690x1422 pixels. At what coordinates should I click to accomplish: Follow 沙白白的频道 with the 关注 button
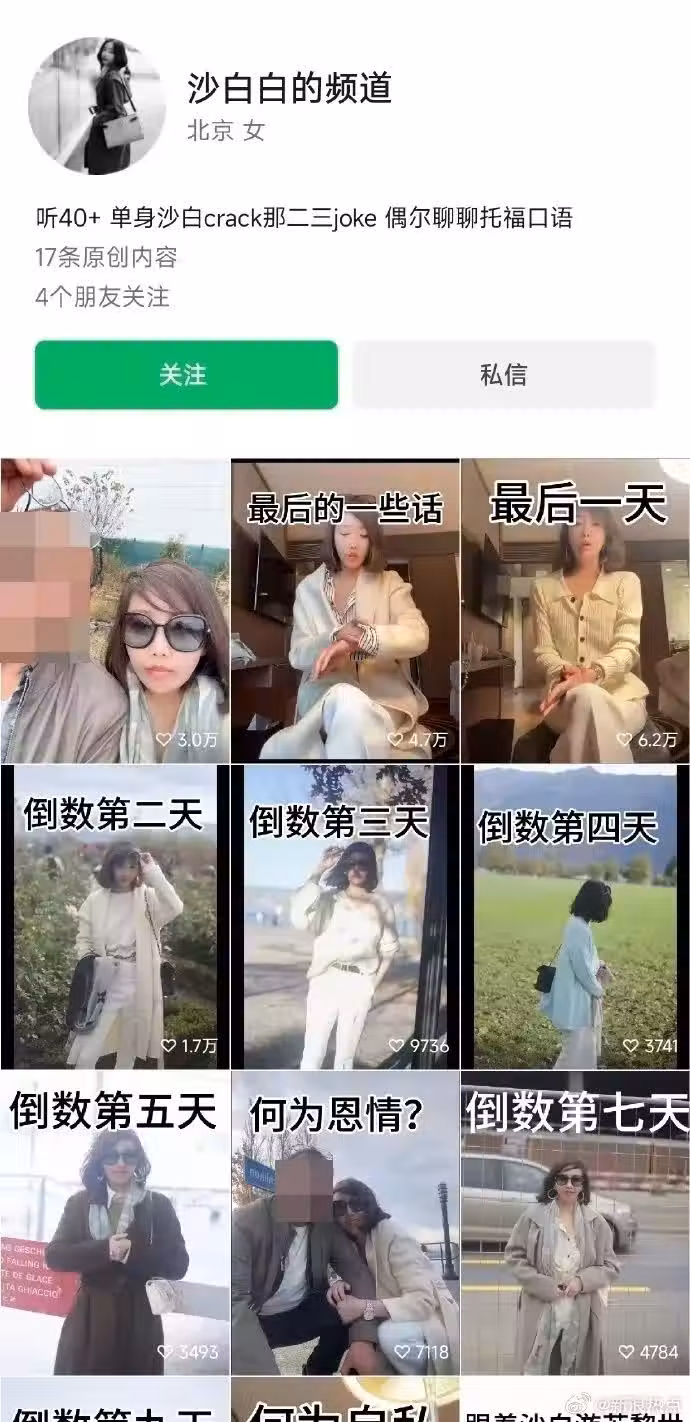pos(186,375)
